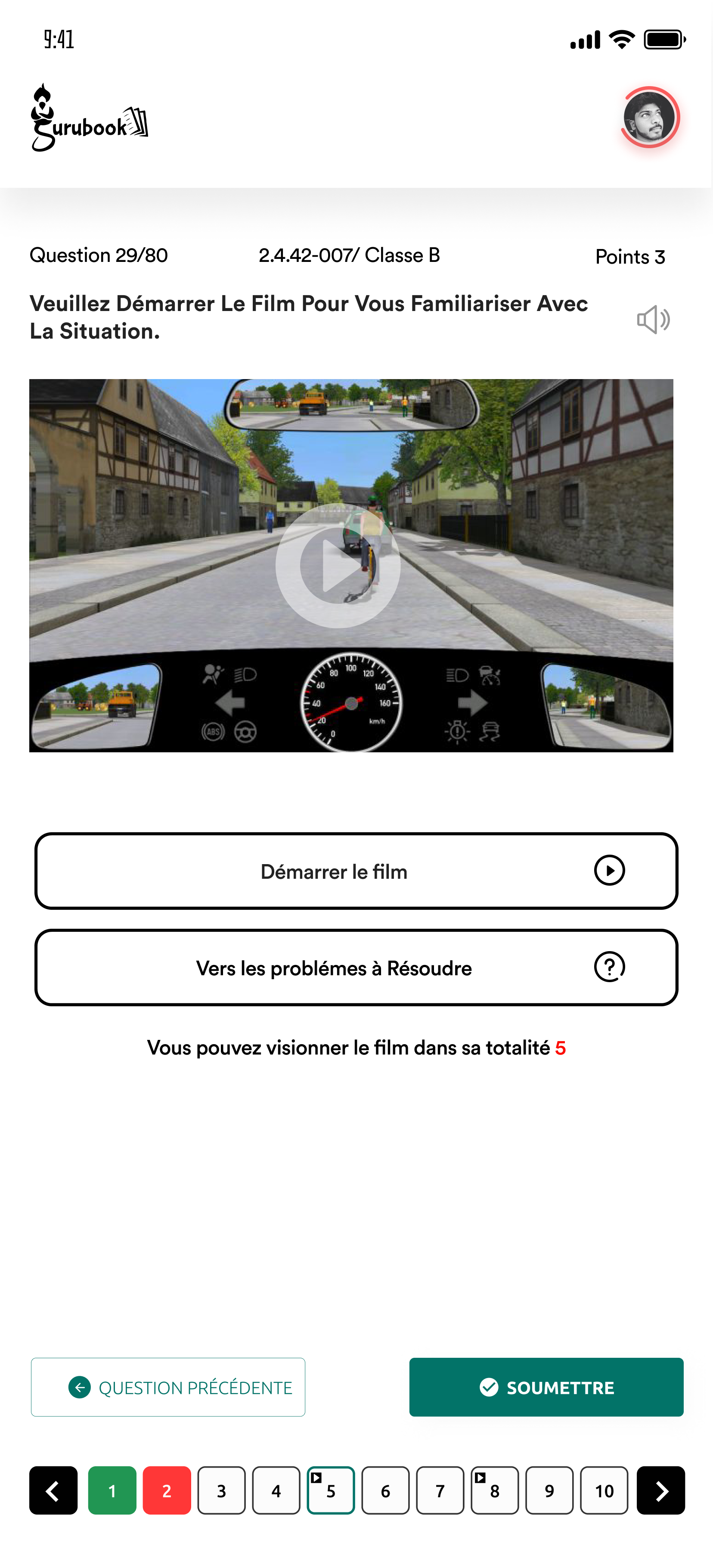Screen dimensions: 713x1568
Task: Submit the answer with SOUMETTRE
Action: click(546, 1387)
